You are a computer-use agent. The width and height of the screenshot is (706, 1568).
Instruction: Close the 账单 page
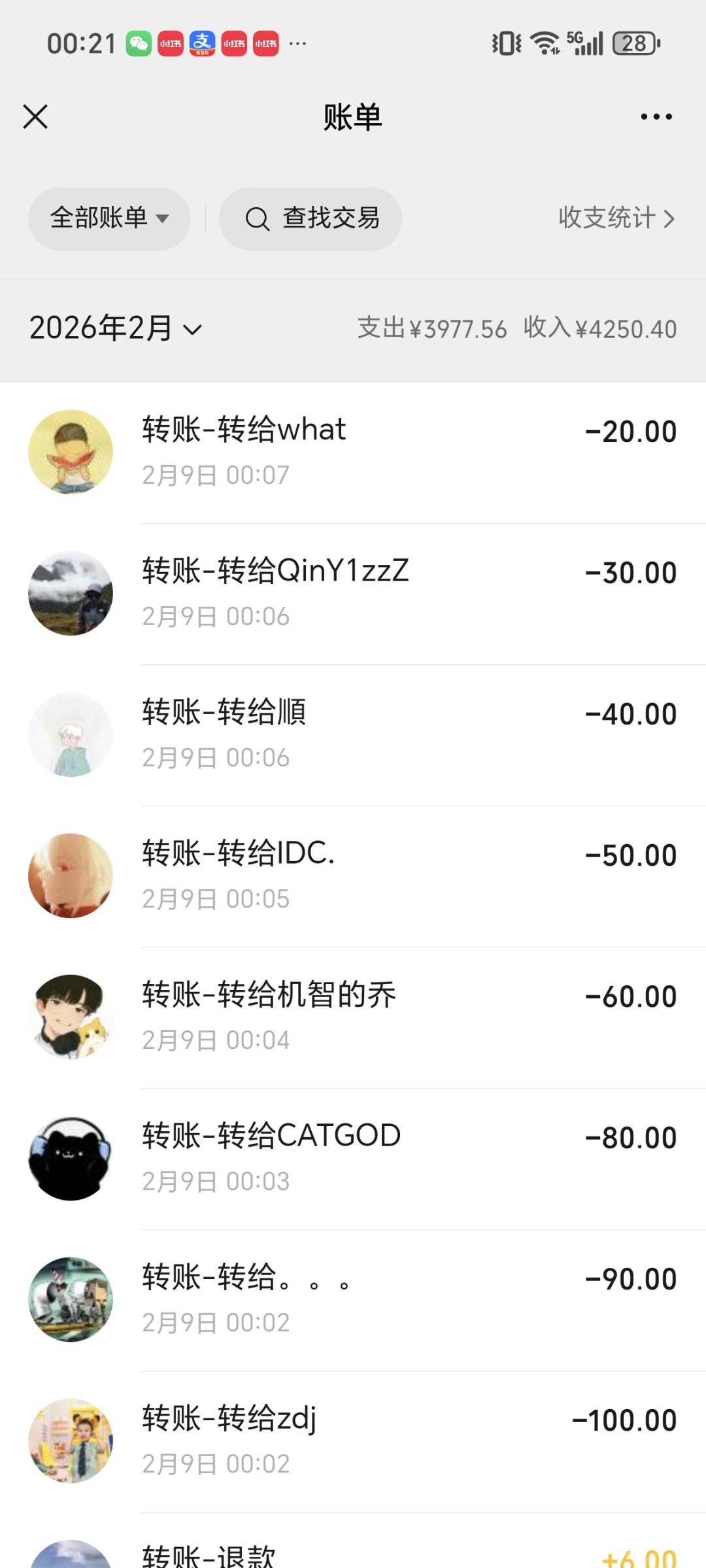(35, 117)
